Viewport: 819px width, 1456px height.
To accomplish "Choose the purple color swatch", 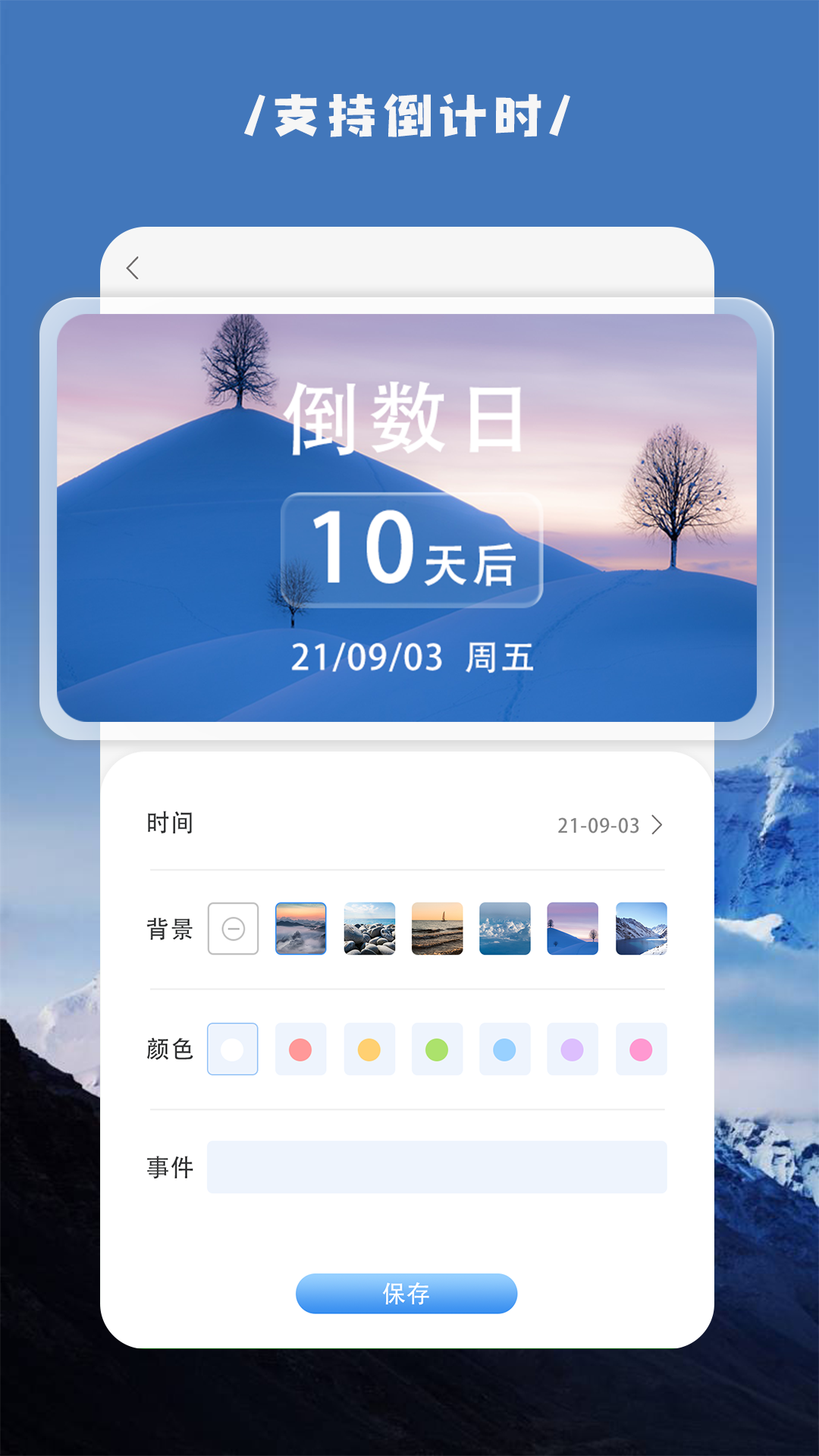I will click(x=573, y=1049).
